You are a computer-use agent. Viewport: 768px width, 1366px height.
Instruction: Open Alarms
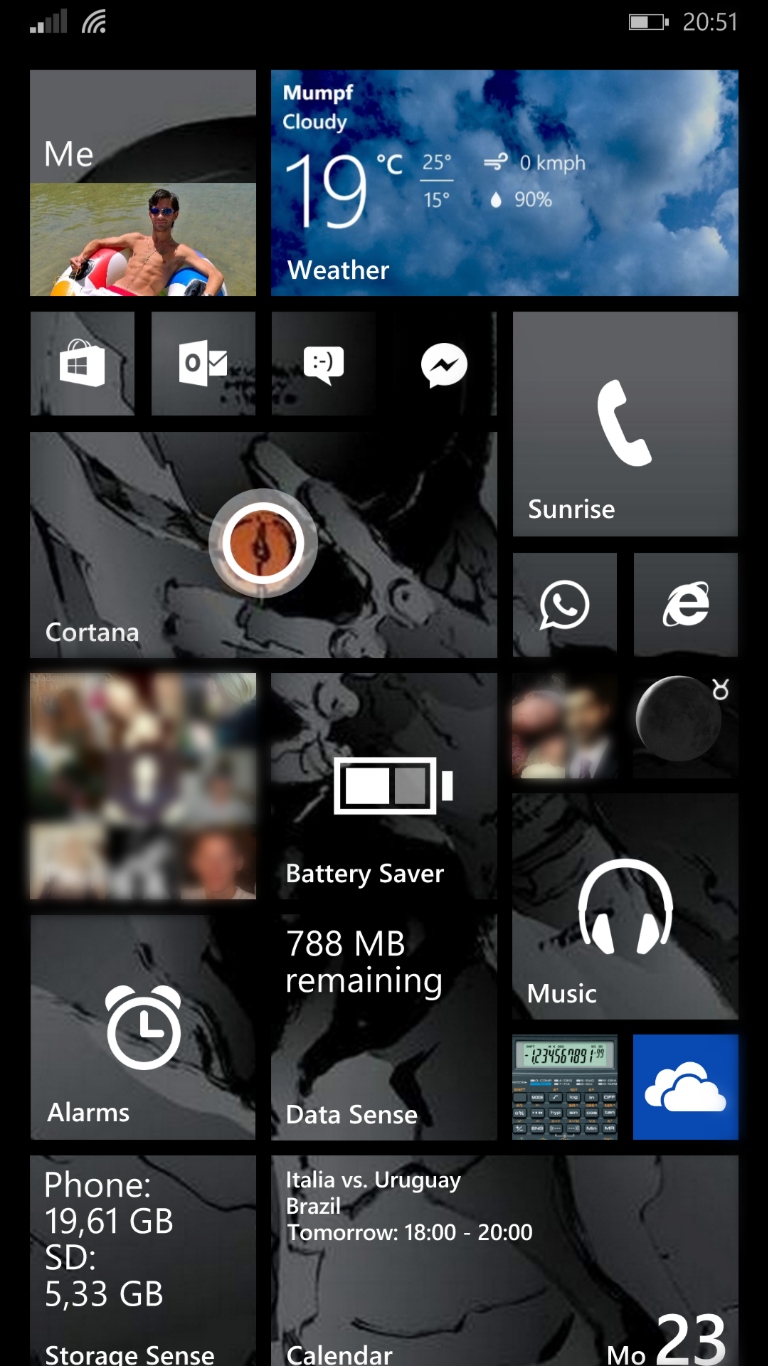(143, 1027)
